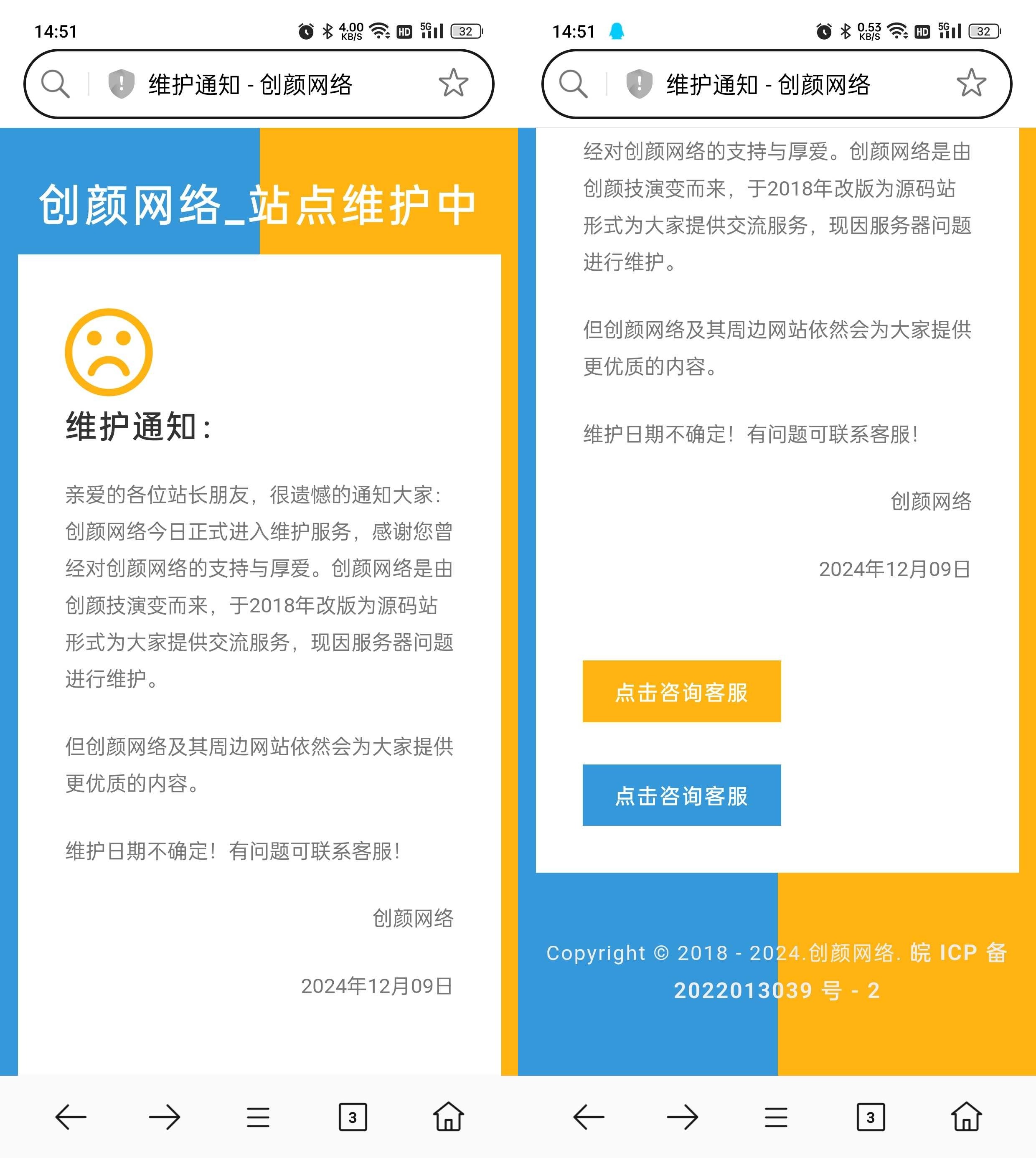
Task: Tap the orange 点击咨询客服 button
Action: (x=681, y=691)
